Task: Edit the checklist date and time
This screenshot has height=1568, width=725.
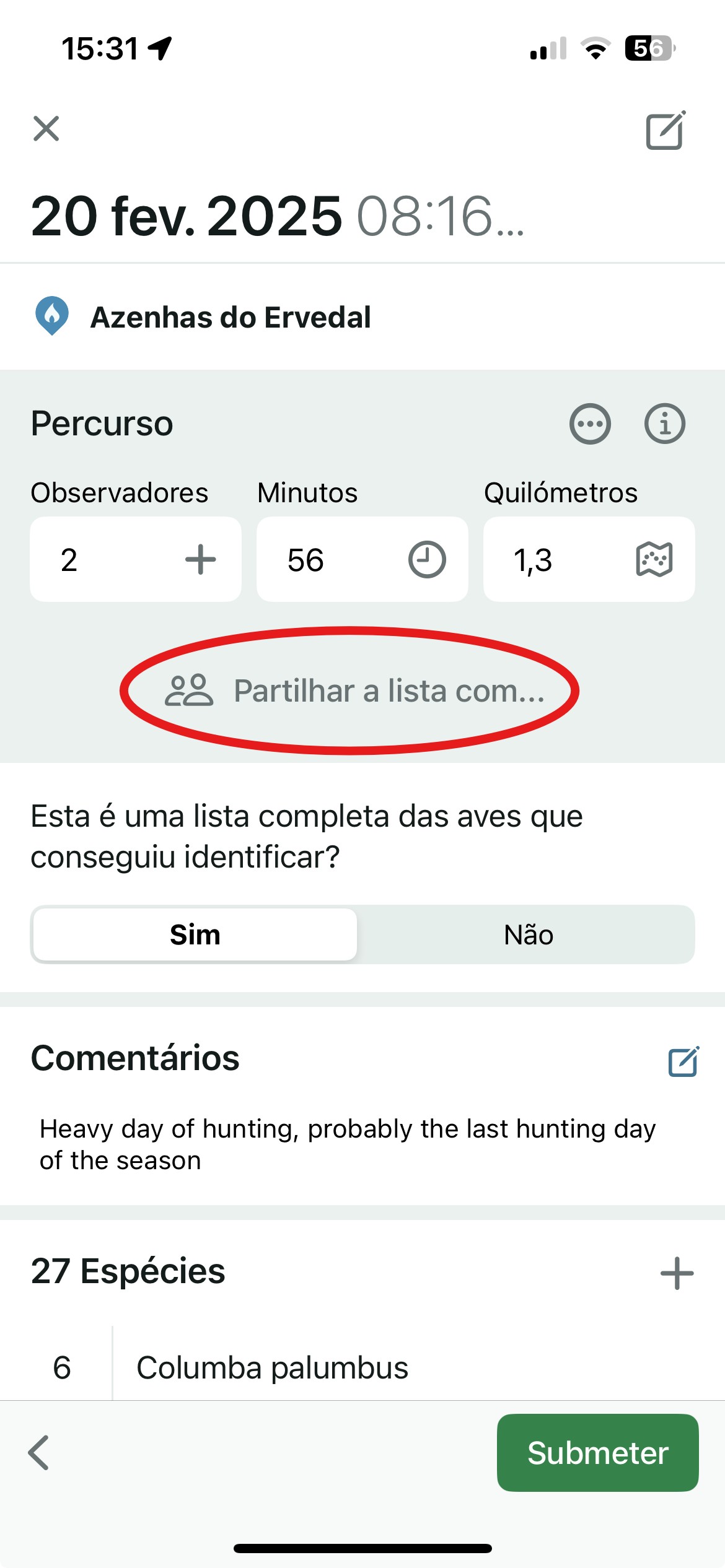Action: click(665, 131)
